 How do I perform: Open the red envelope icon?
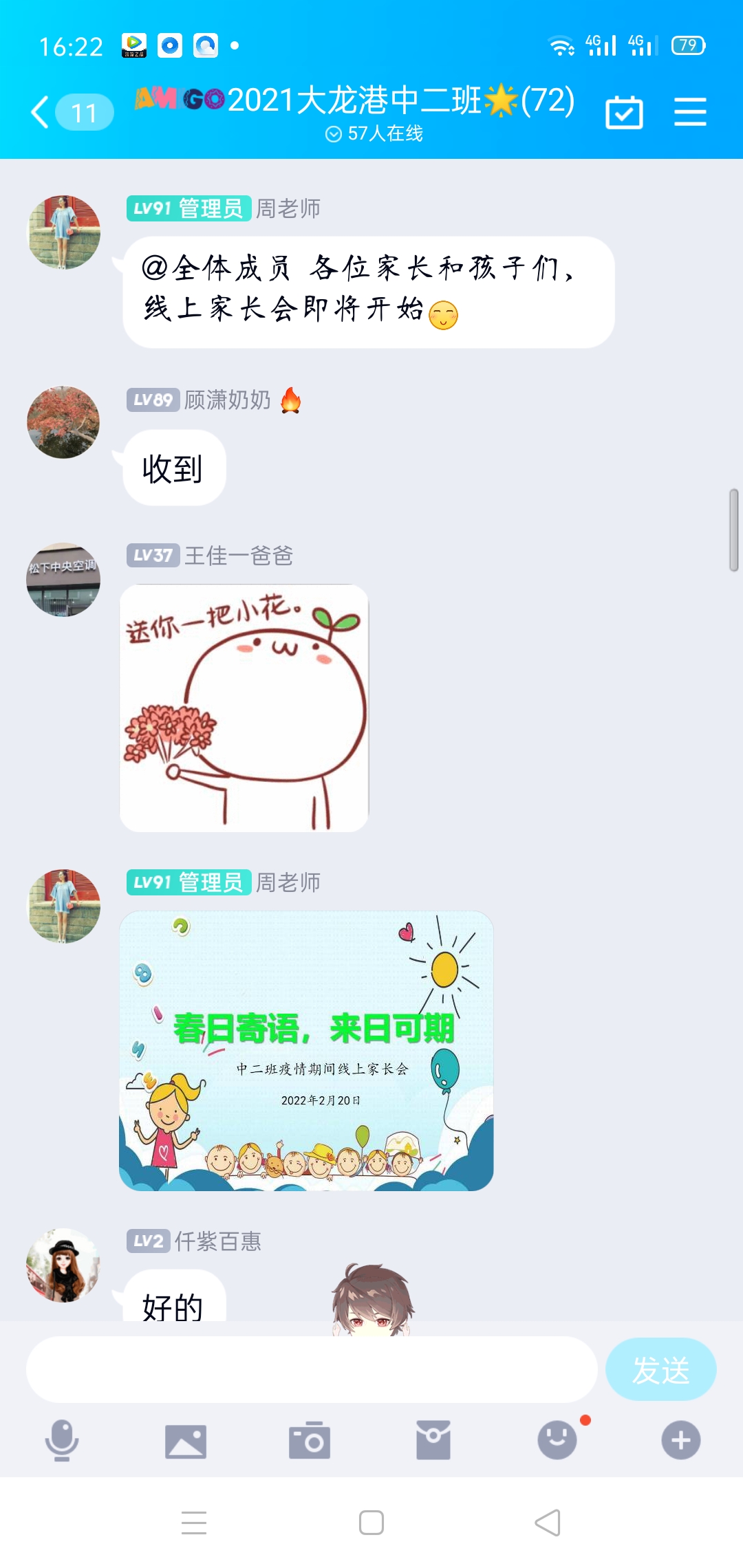tap(433, 1440)
